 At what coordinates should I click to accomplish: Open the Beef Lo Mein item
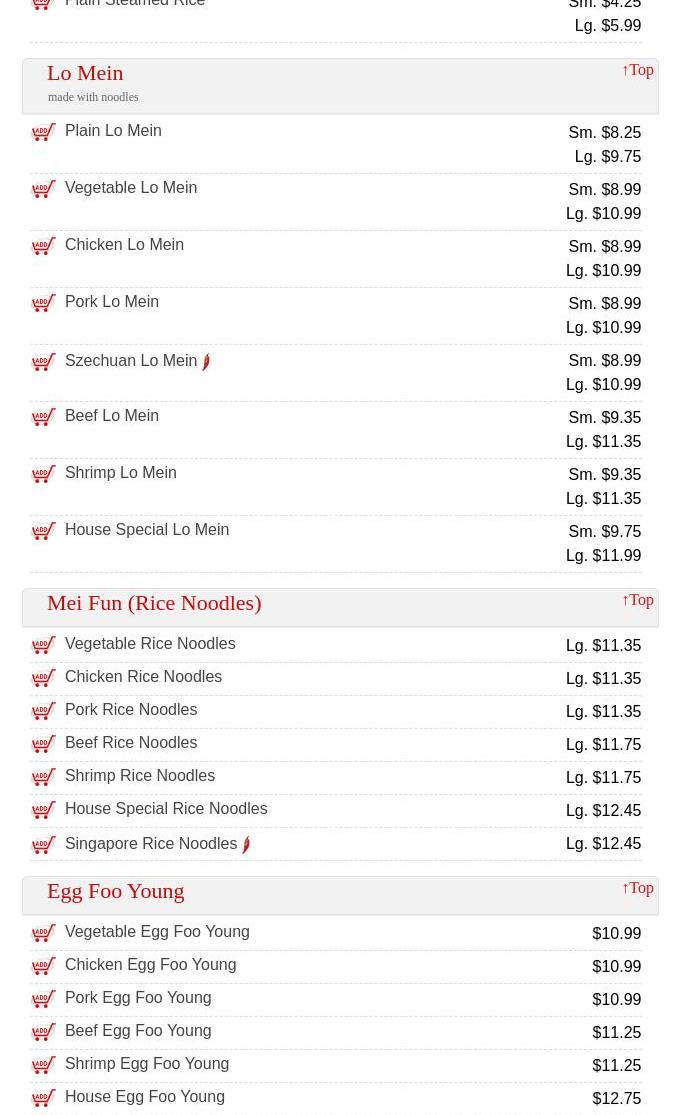coord(112,416)
